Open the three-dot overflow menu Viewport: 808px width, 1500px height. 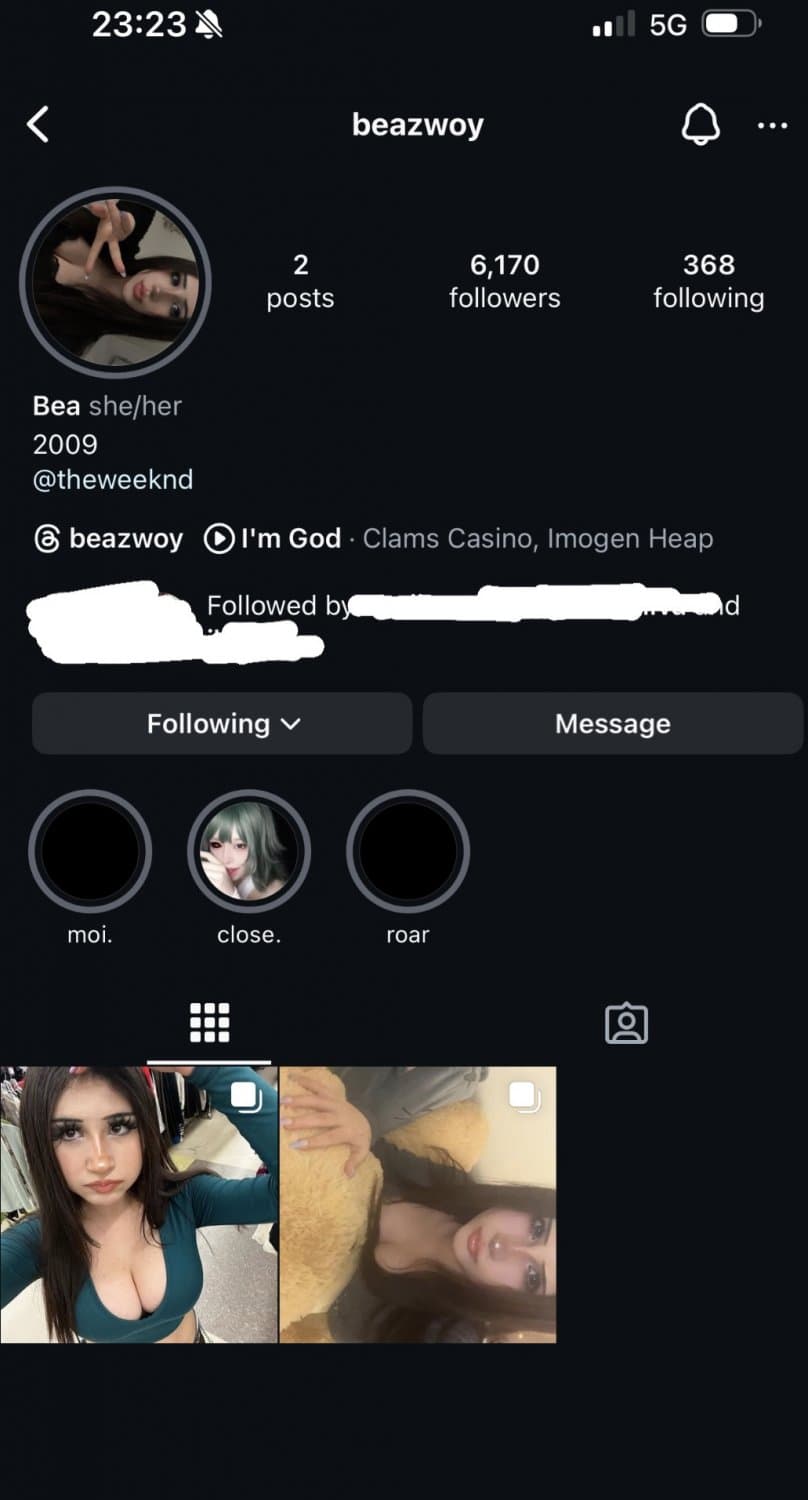(x=772, y=125)
